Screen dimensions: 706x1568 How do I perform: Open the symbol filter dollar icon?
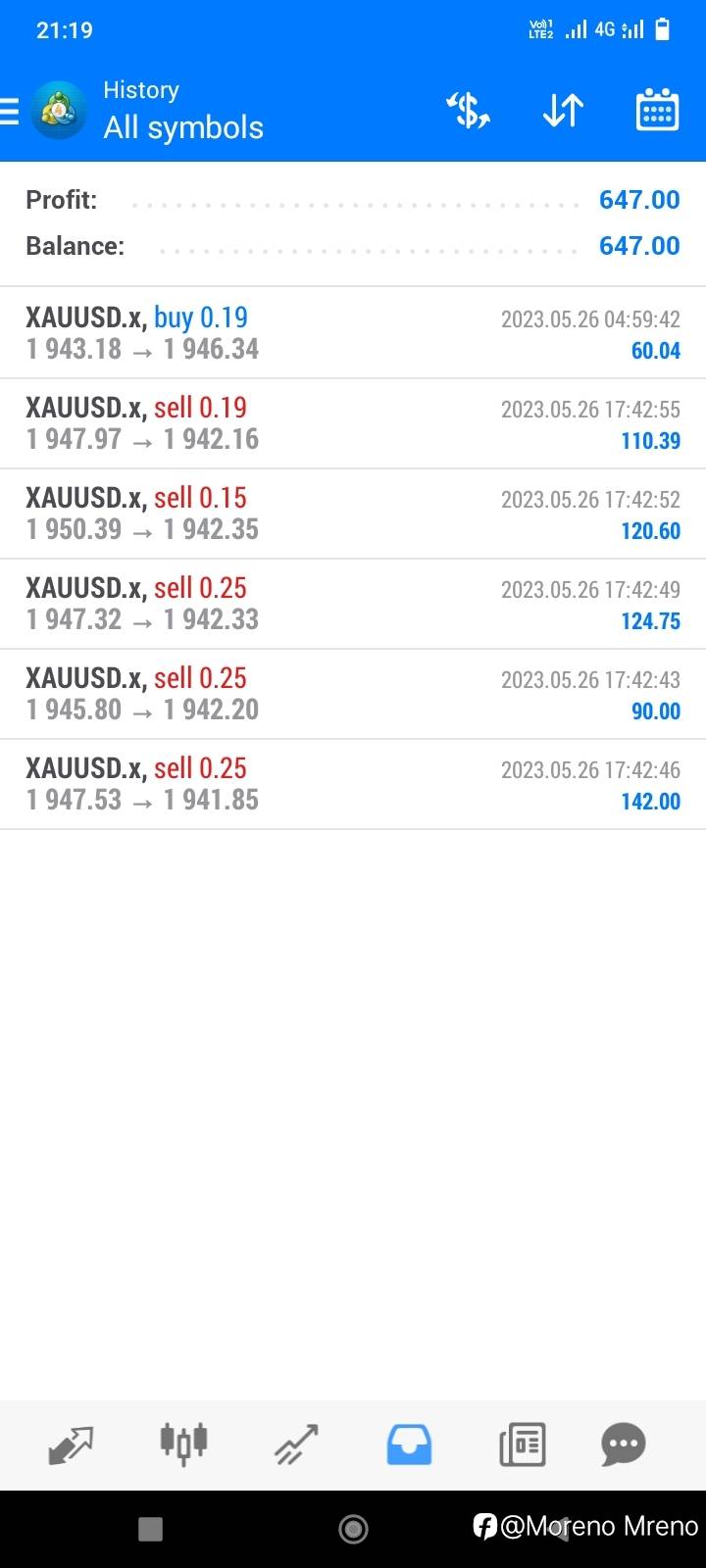click(x=469, y=111)
